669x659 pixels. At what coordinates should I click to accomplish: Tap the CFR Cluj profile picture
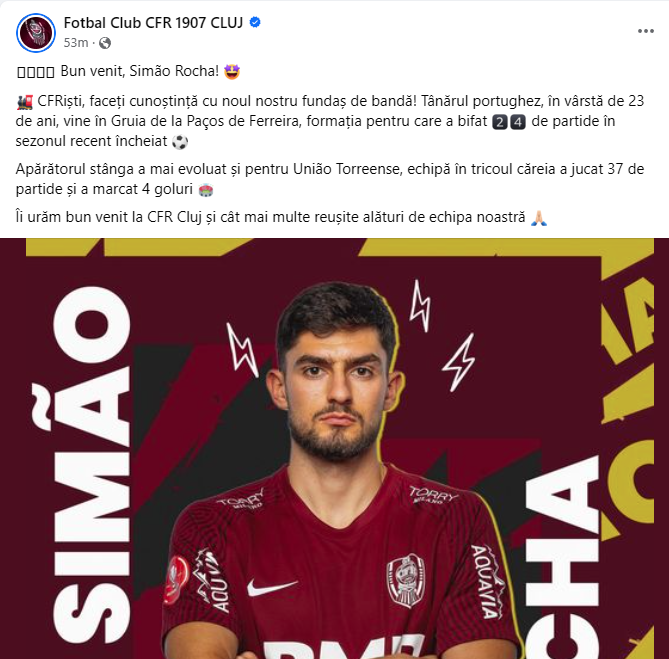36,32
